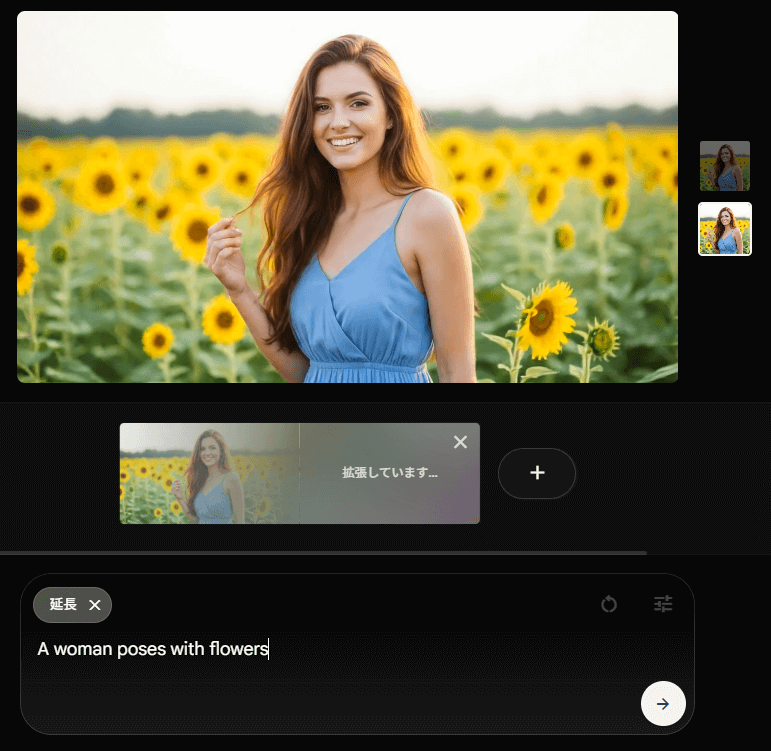Submit the prompt with arrow button
Screen dimensions: 771x751
coord(662,704)
